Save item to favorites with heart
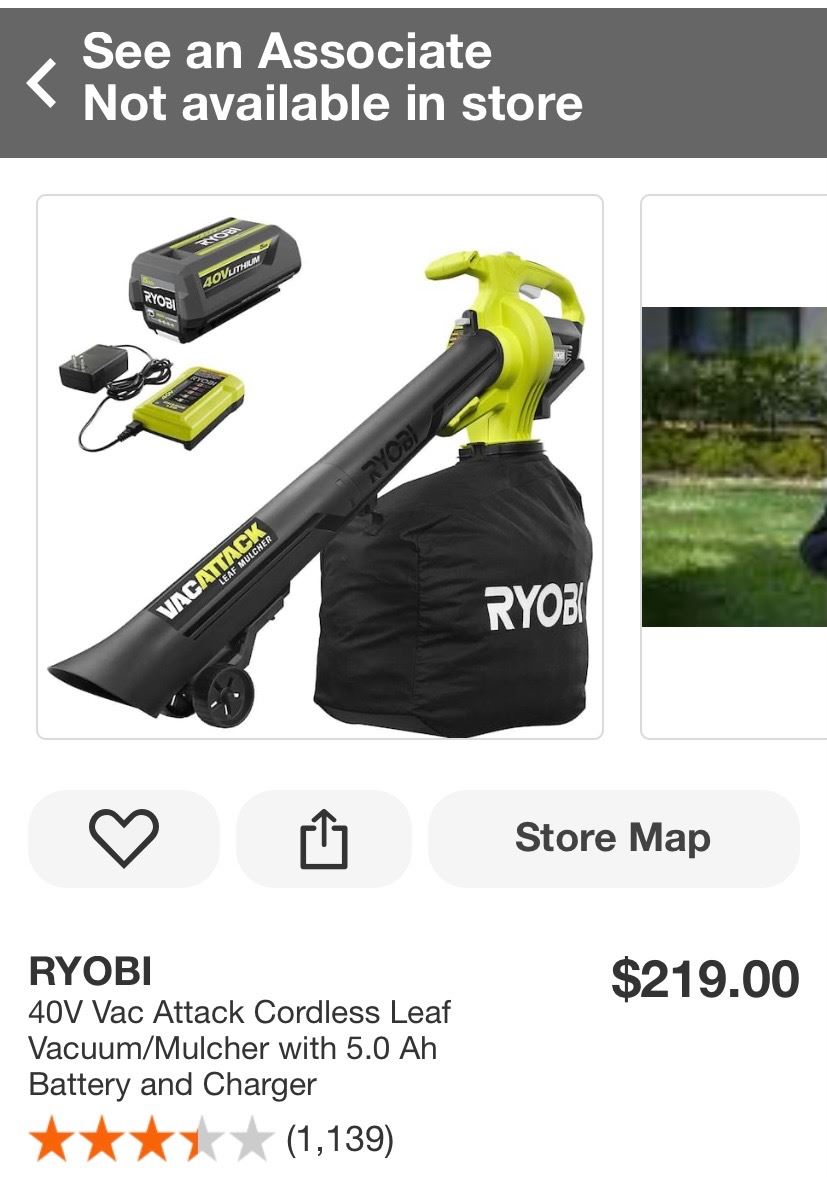Screen dimensions: 827x1177 (x=124, y=838)
